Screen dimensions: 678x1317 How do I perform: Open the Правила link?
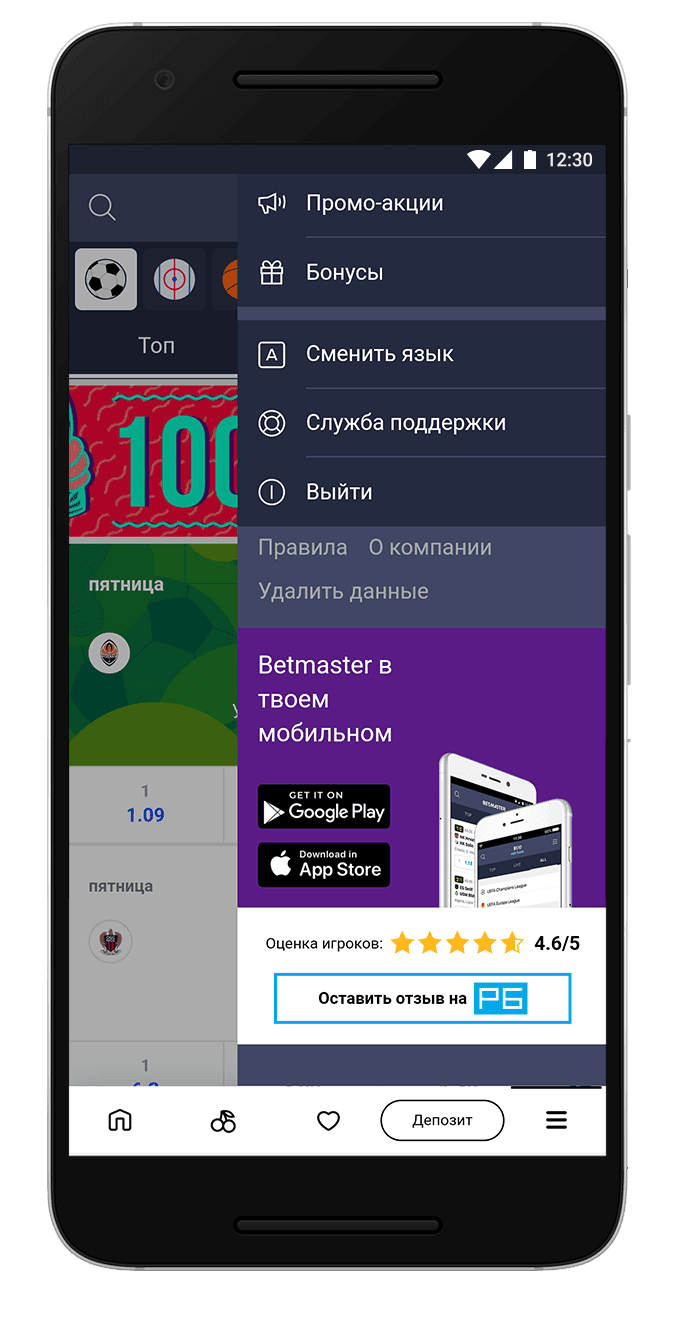(x=302, y=548)
